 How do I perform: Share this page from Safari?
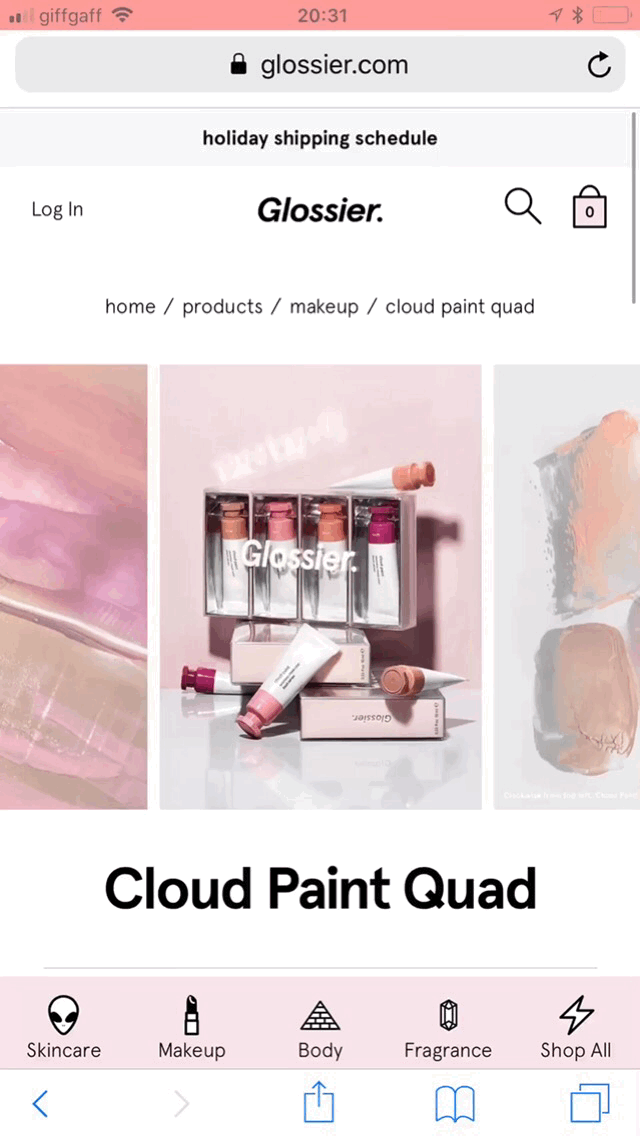[x=318, y=1104]
